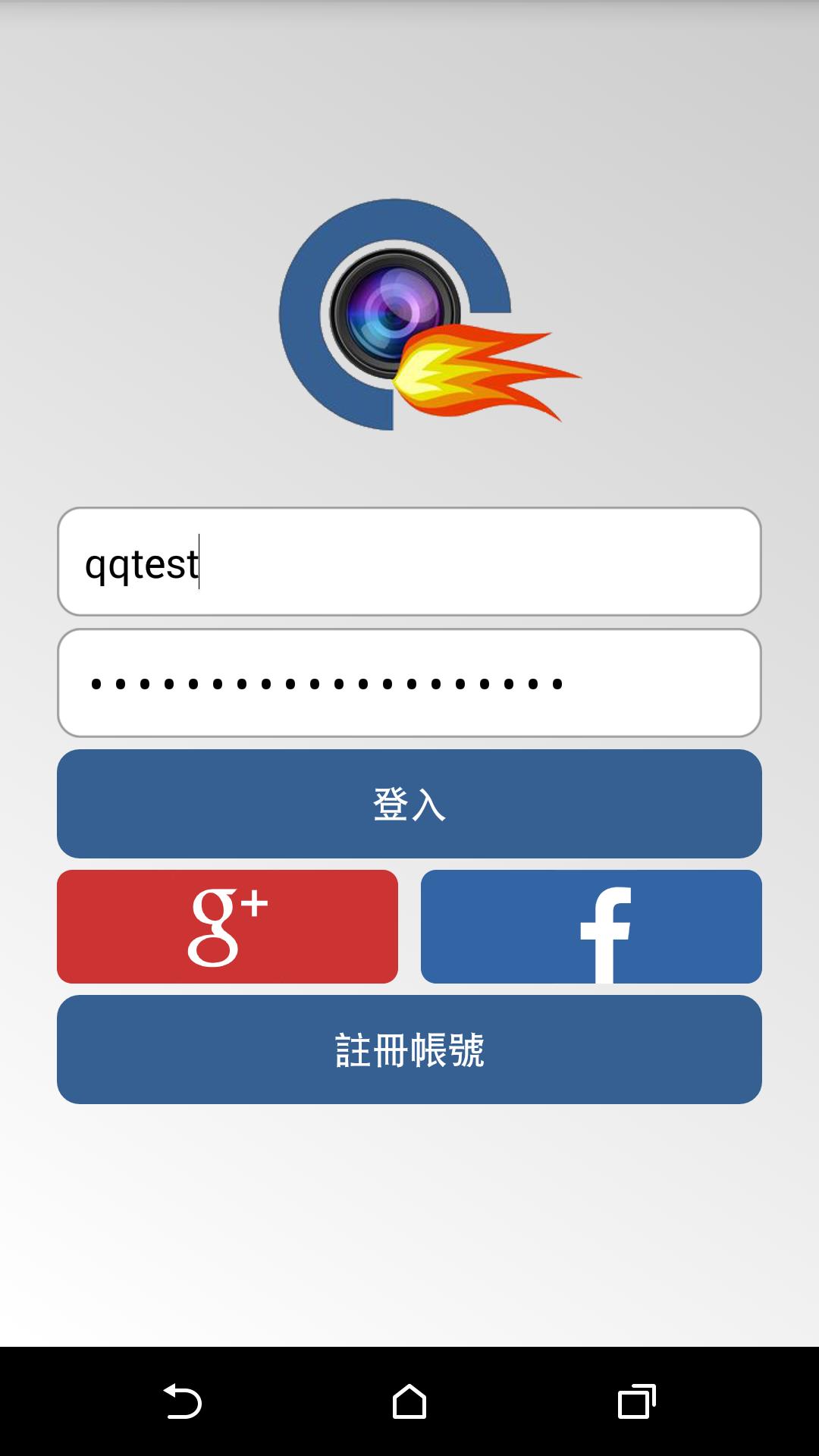819x1456 pixels.
Task: Go back using system back button
Action: pos(182,1401)
